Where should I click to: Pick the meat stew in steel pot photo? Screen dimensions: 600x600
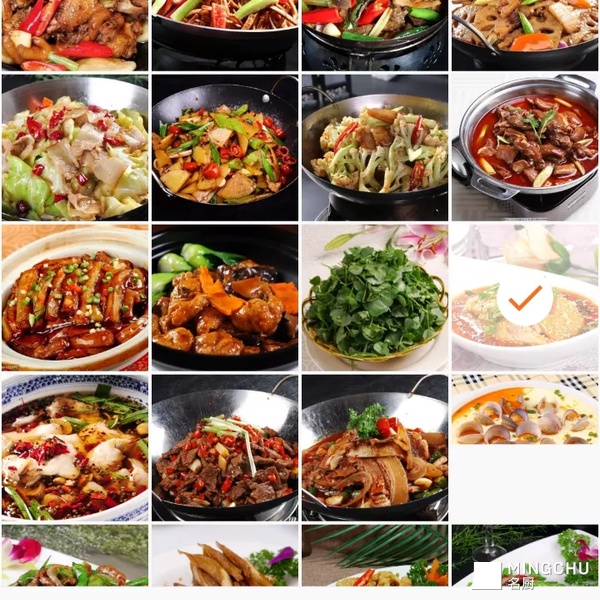(524, 147)
